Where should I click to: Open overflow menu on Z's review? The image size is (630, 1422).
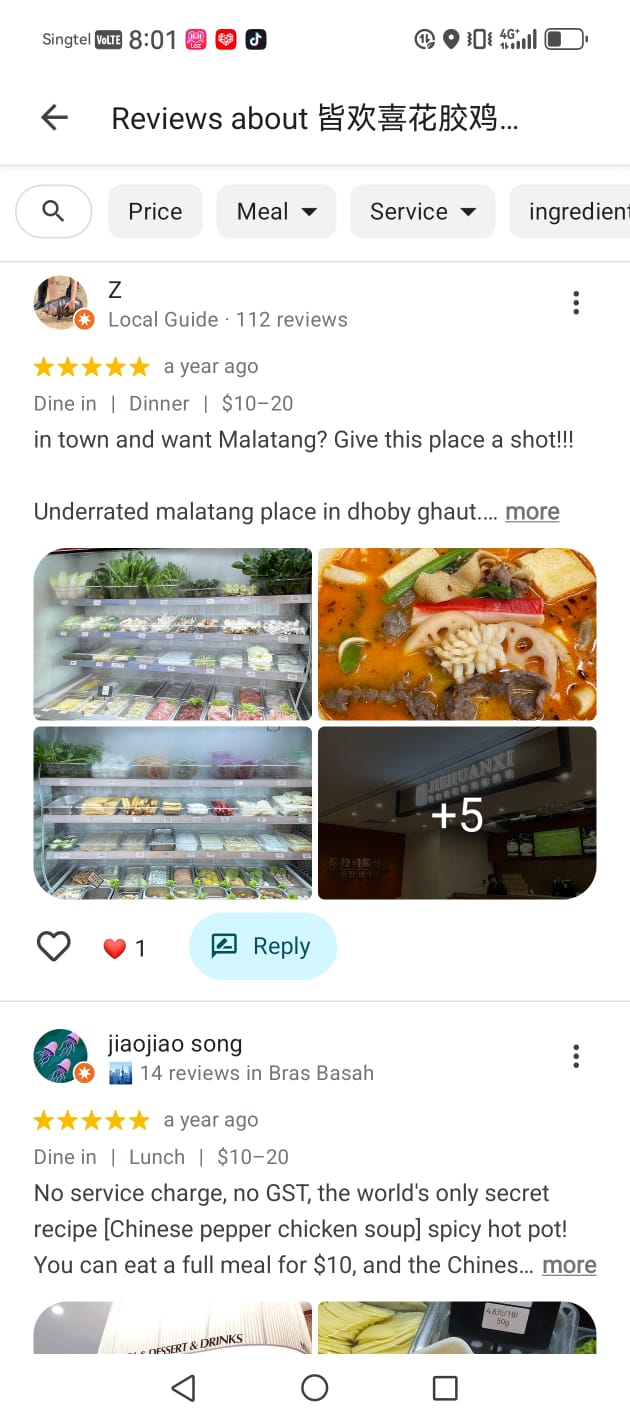[x=576, y=303]
